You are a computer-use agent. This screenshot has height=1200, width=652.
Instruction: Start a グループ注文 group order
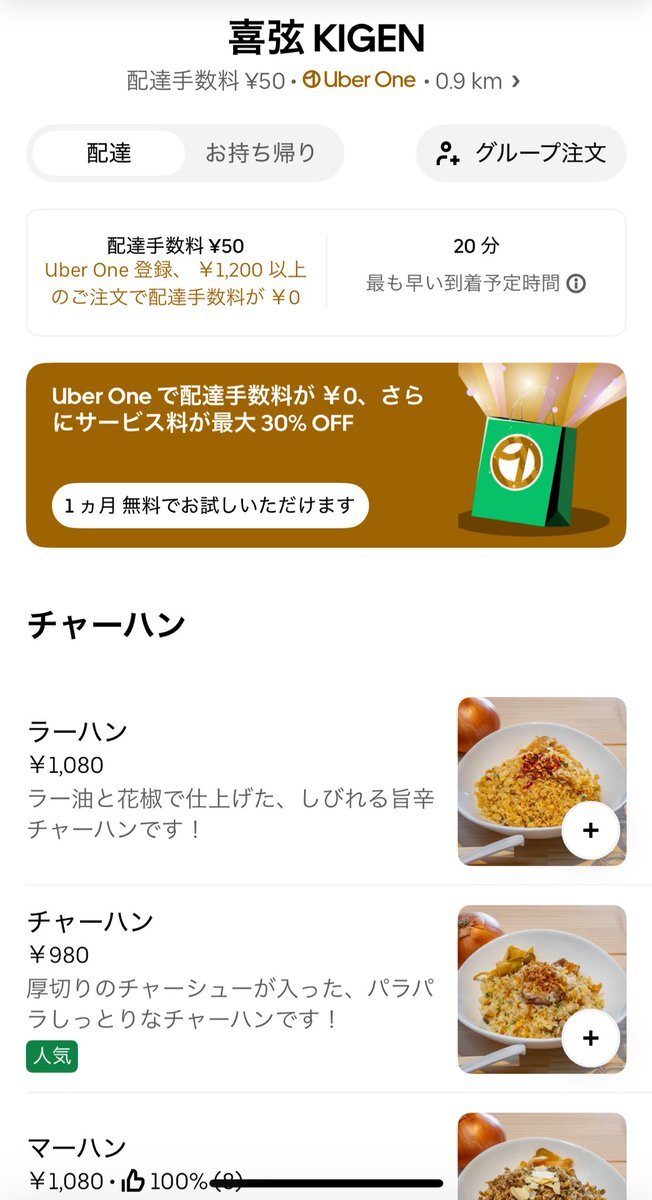(521, 153)
